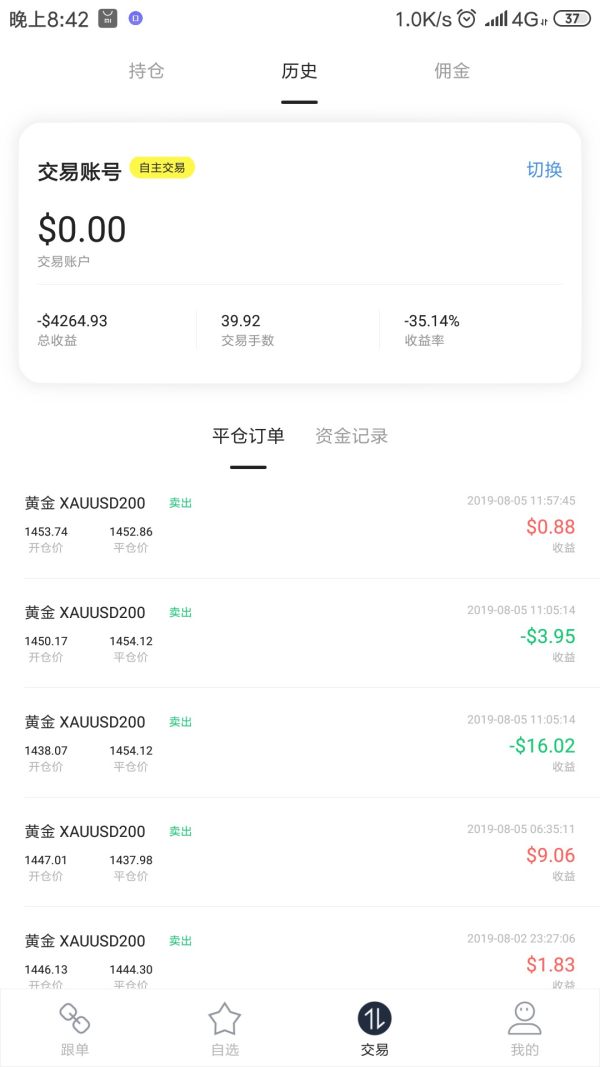This screenshot has width=600, height=1067.
Task: Select the 历史 tab
Action: (299, 71)
